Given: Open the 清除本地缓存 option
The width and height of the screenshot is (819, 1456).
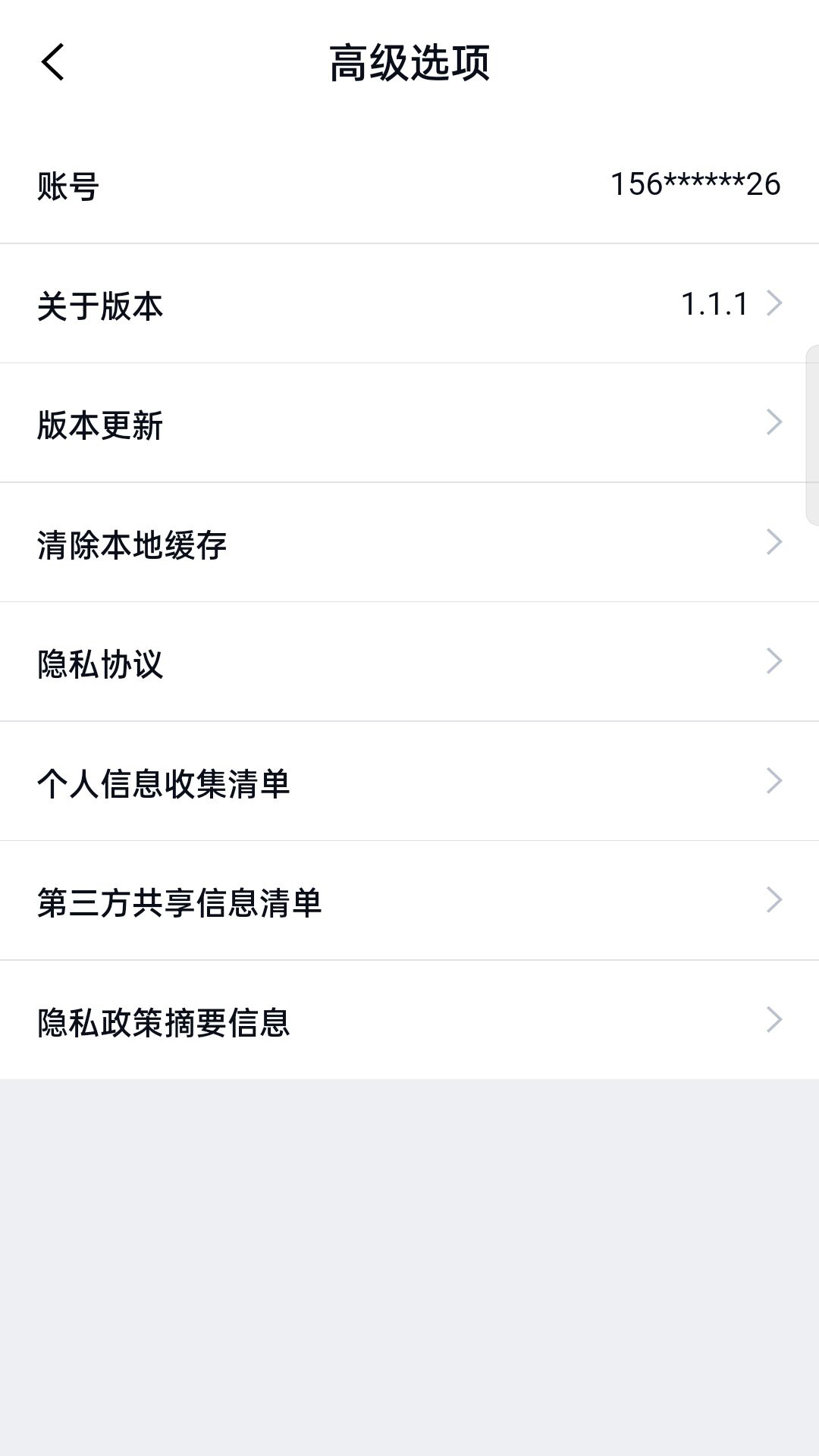Looking at the screenshot, I should (x=409, y=541).
